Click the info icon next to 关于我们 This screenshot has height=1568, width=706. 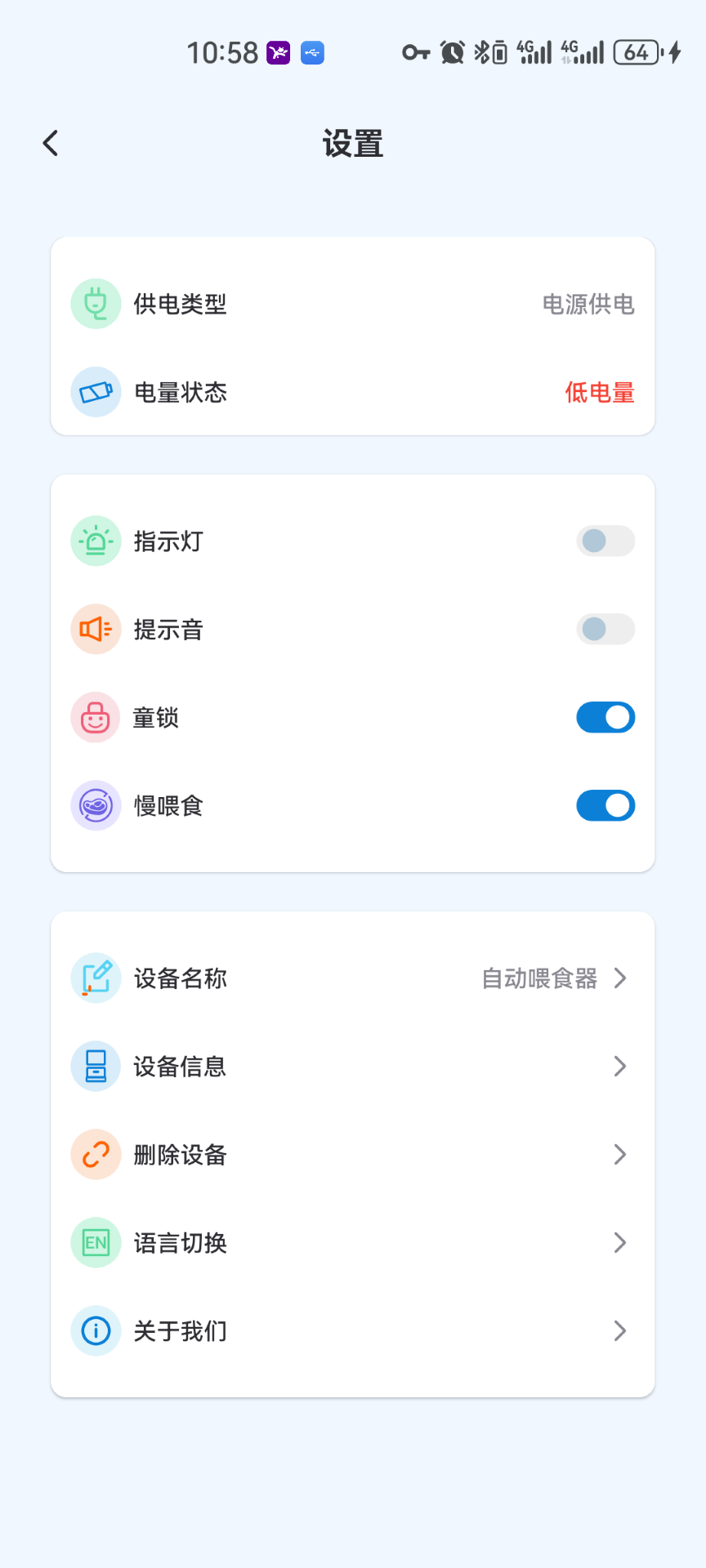coord(96,1330)
